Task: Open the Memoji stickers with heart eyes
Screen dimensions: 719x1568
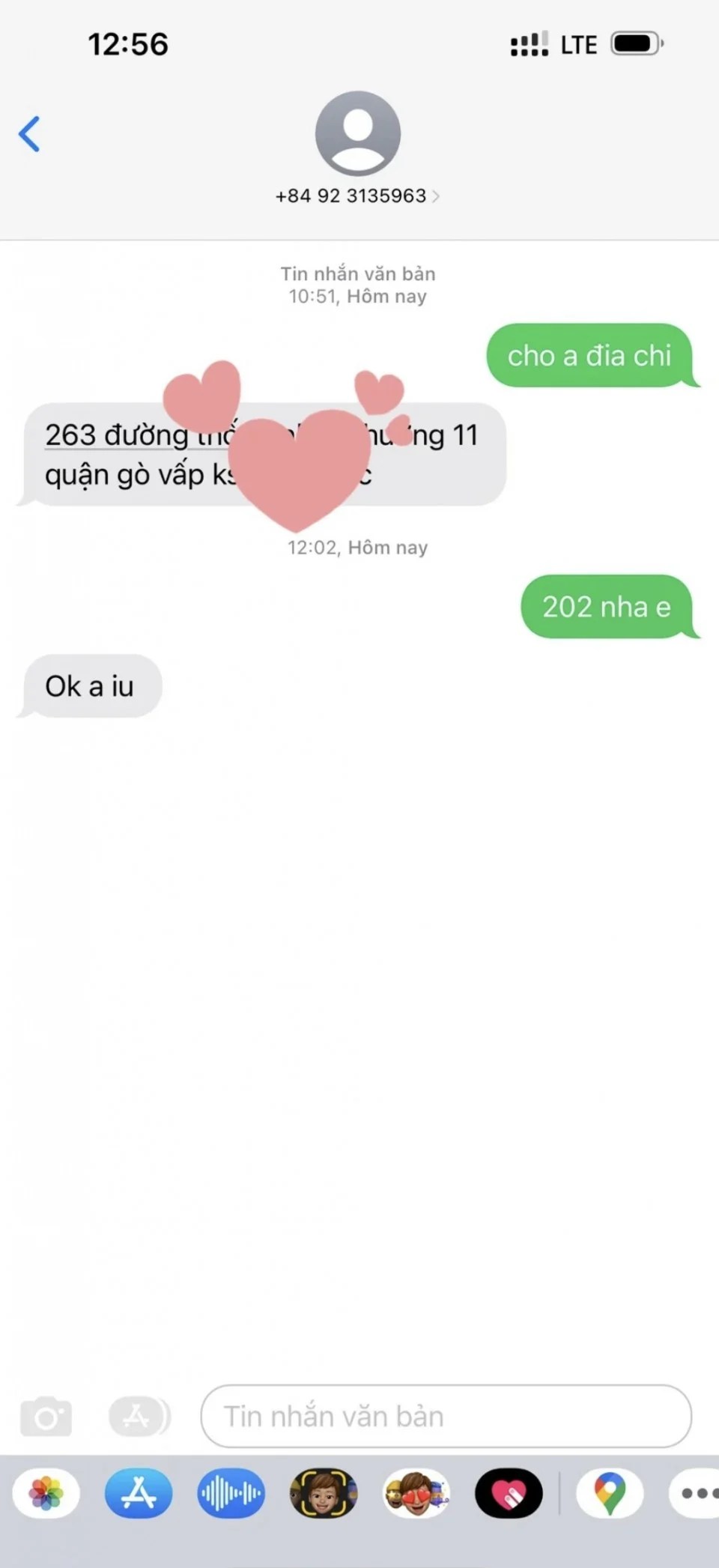Action: click(x=416, y=1493)
